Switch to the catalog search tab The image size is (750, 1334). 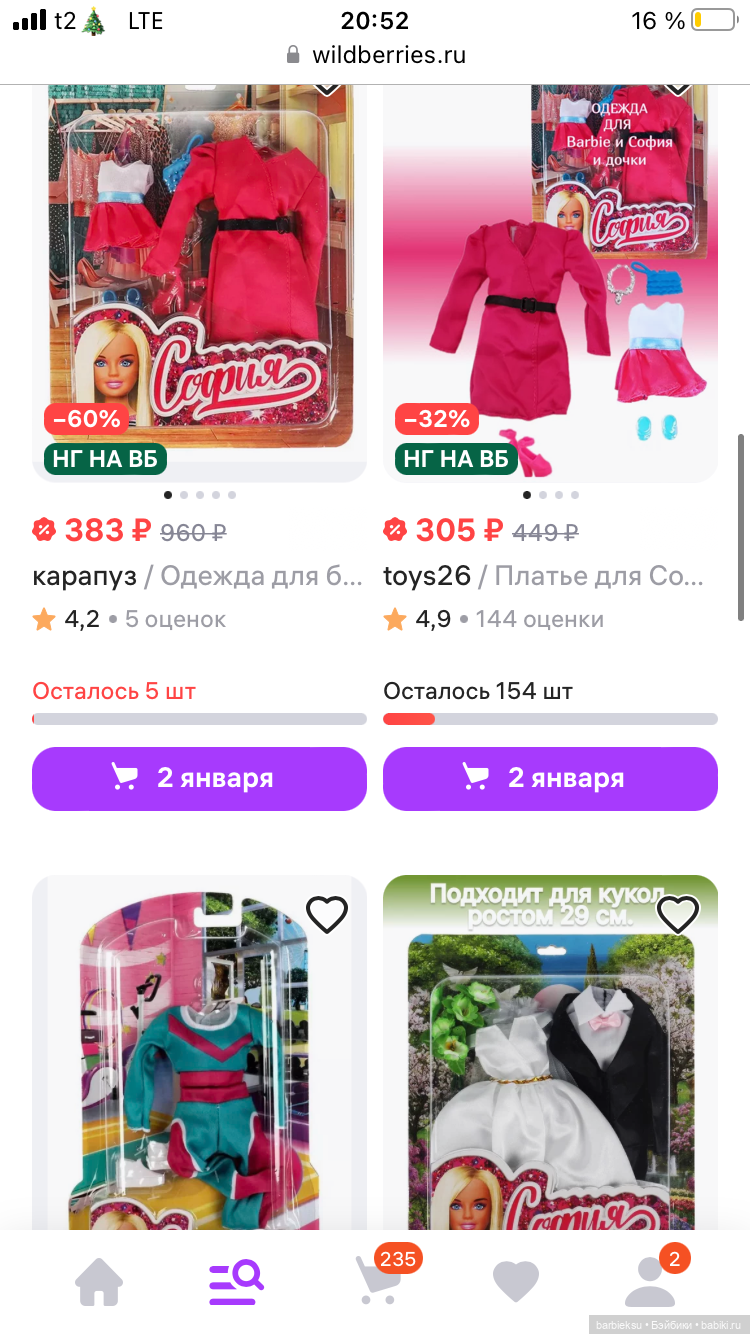237,1281
